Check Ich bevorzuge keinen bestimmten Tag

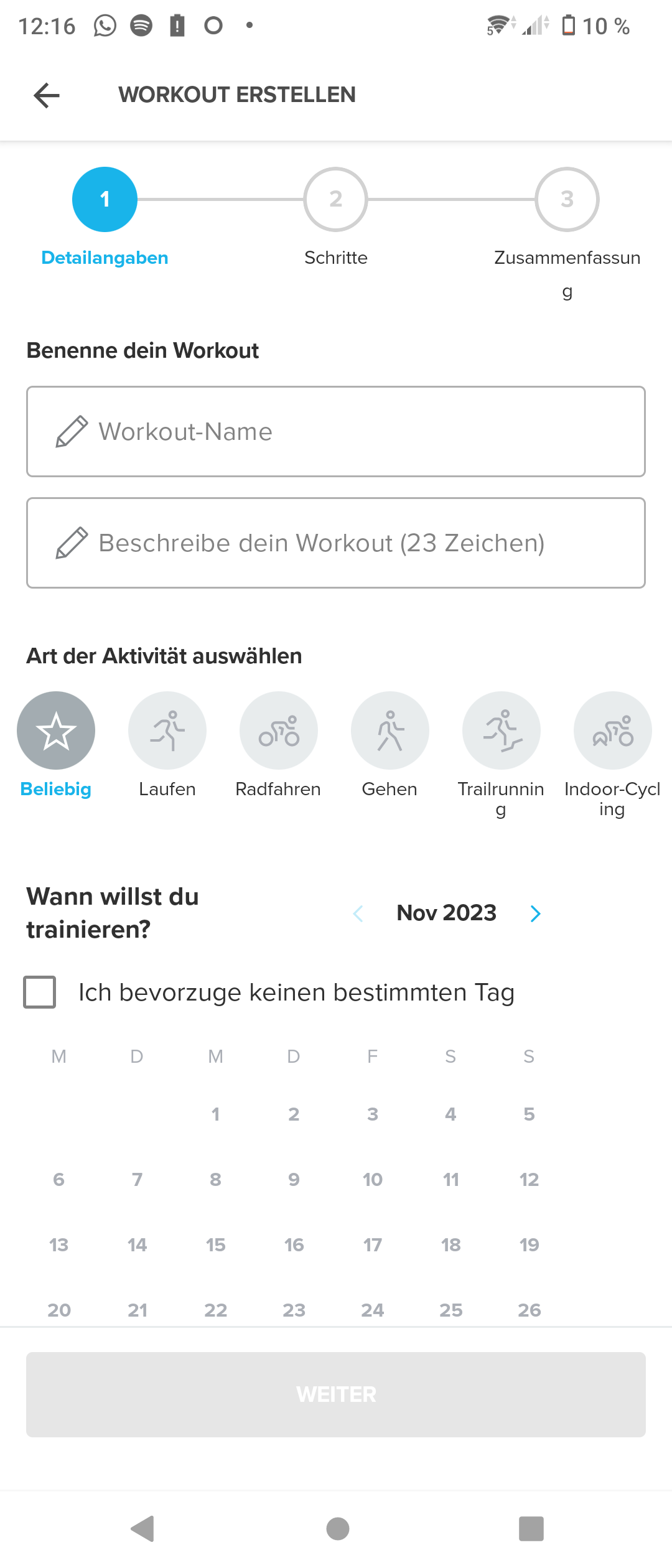click(x=40, y=992)
